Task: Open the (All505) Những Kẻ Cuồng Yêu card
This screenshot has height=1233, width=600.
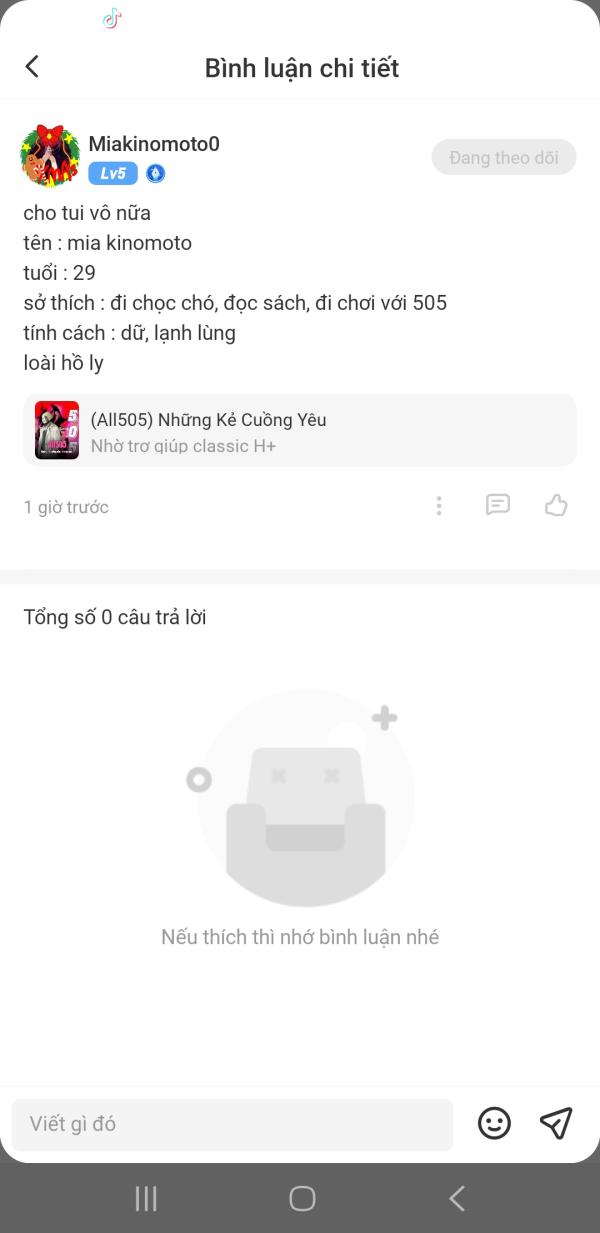Action: click(300, 431)
